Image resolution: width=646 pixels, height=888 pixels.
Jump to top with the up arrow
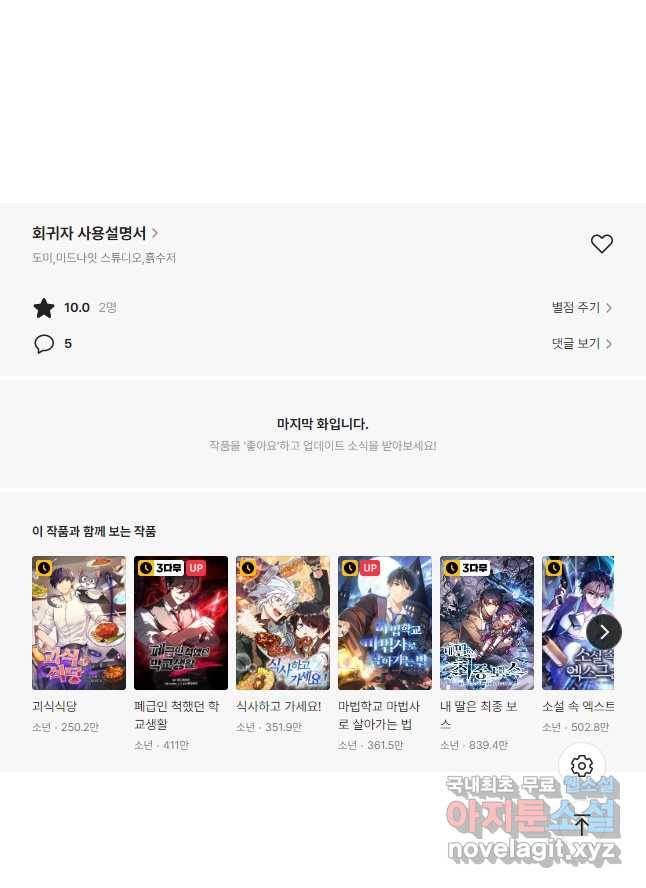(582, 825)
